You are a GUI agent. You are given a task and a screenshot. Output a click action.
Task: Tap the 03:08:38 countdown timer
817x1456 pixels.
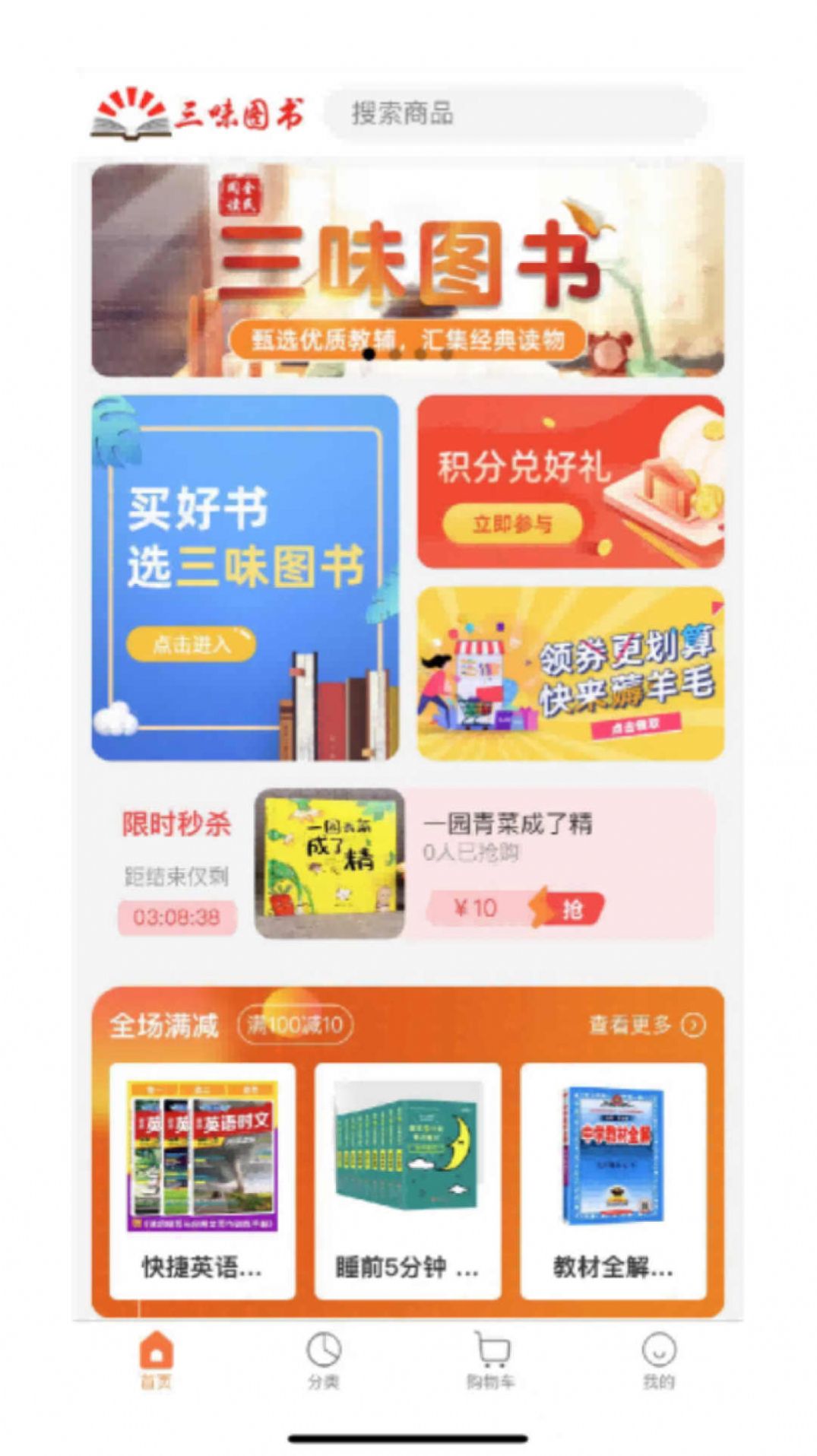pyautogui.click(x=176, y=918)
